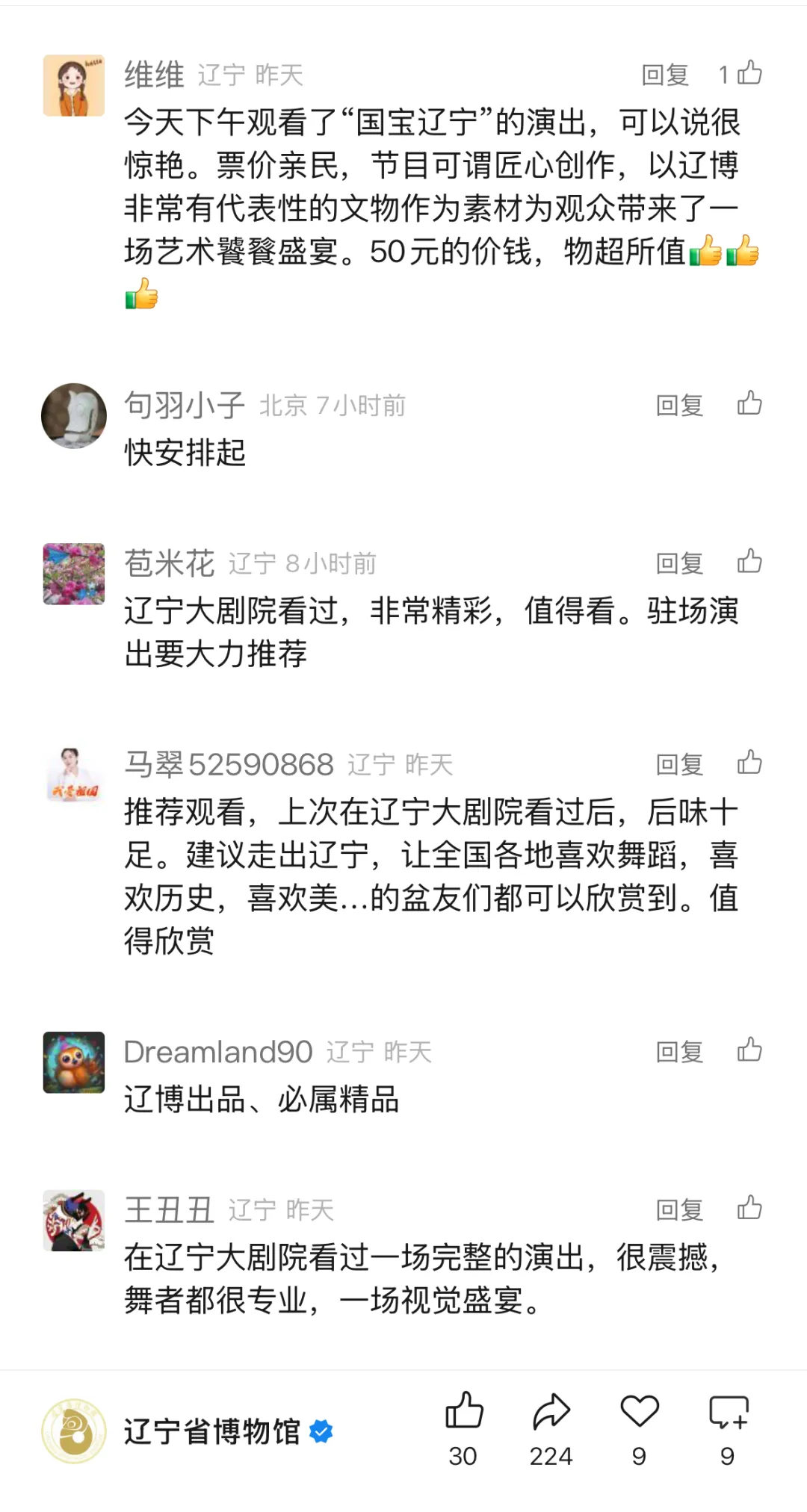Reply to 维维's comment
The height and width of the screenshot is (1512, 807).
coord(664,75)
